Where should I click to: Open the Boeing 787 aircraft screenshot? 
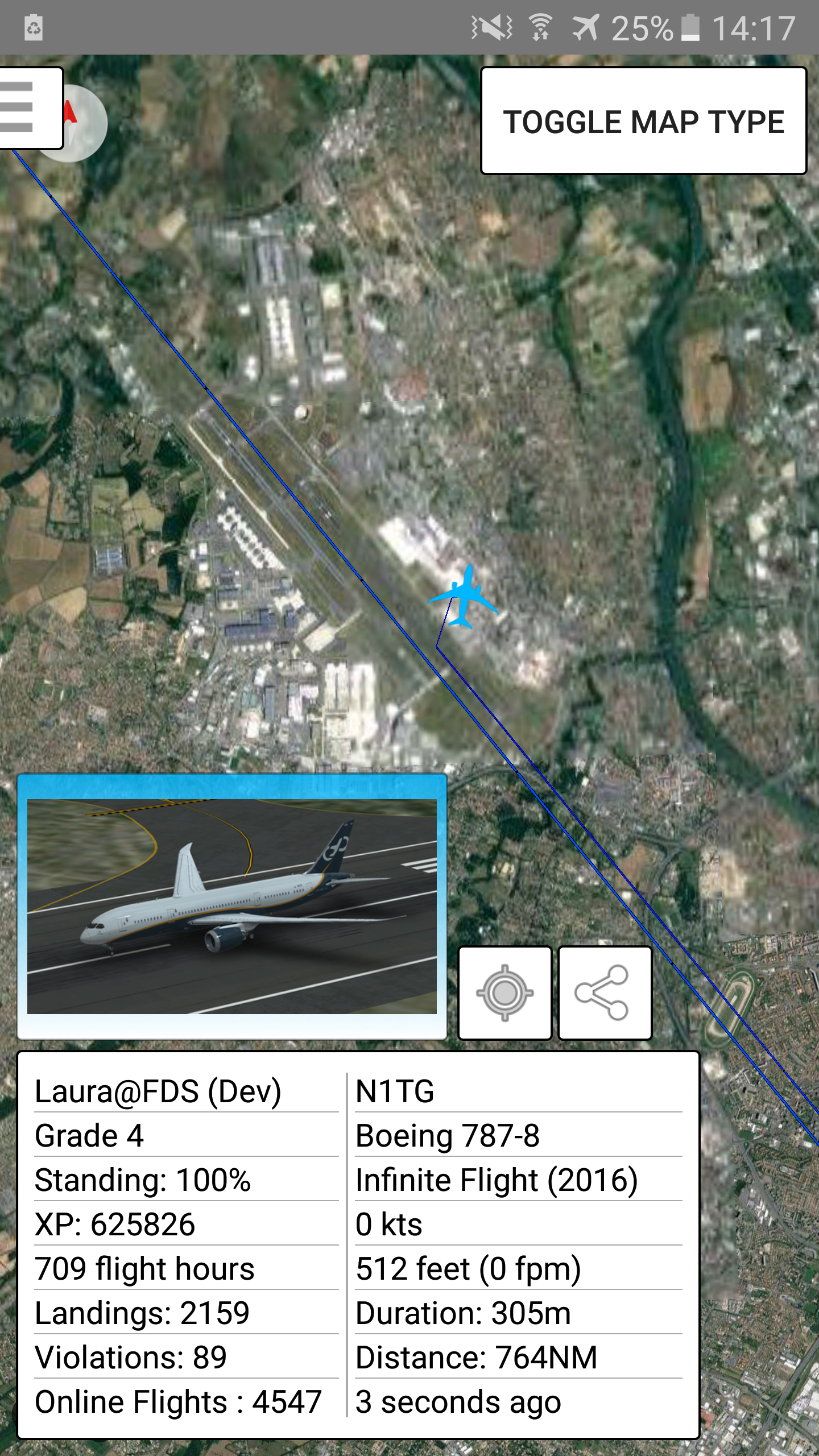(232, 906)
